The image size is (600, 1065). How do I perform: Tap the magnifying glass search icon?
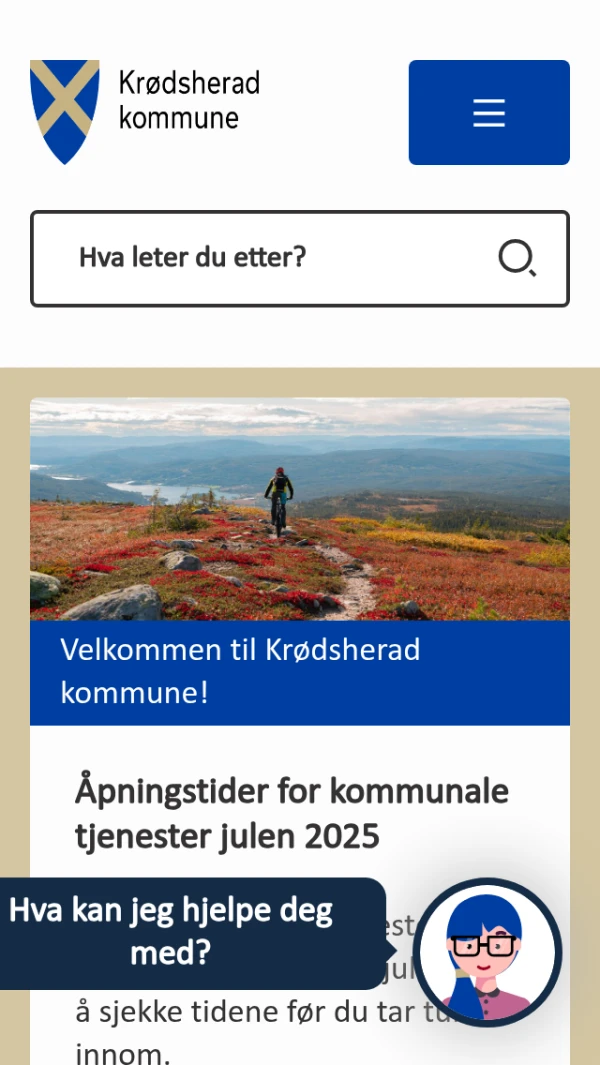517,258
